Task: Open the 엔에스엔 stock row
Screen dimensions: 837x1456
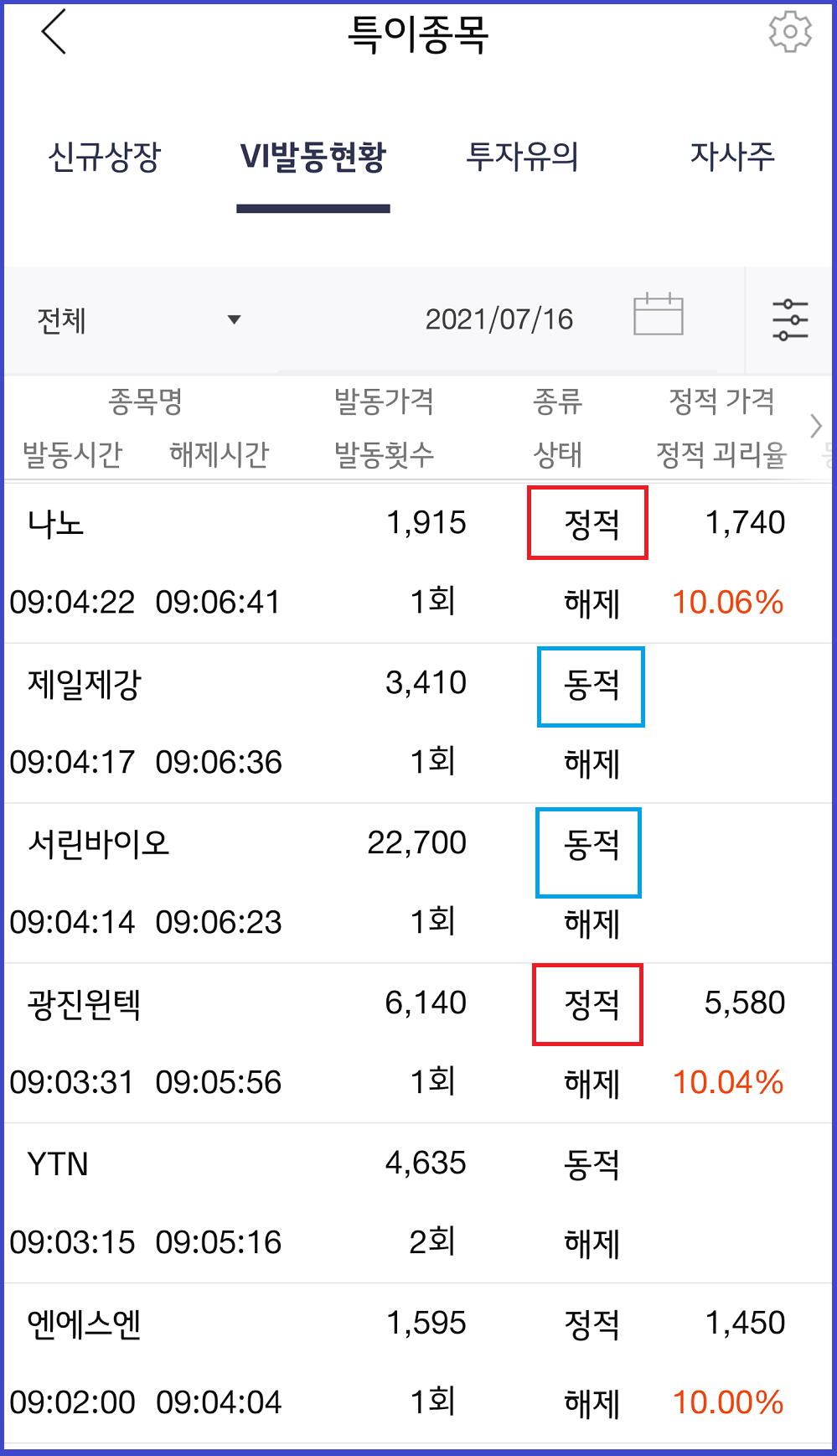Action: [x=418, y=1364]
